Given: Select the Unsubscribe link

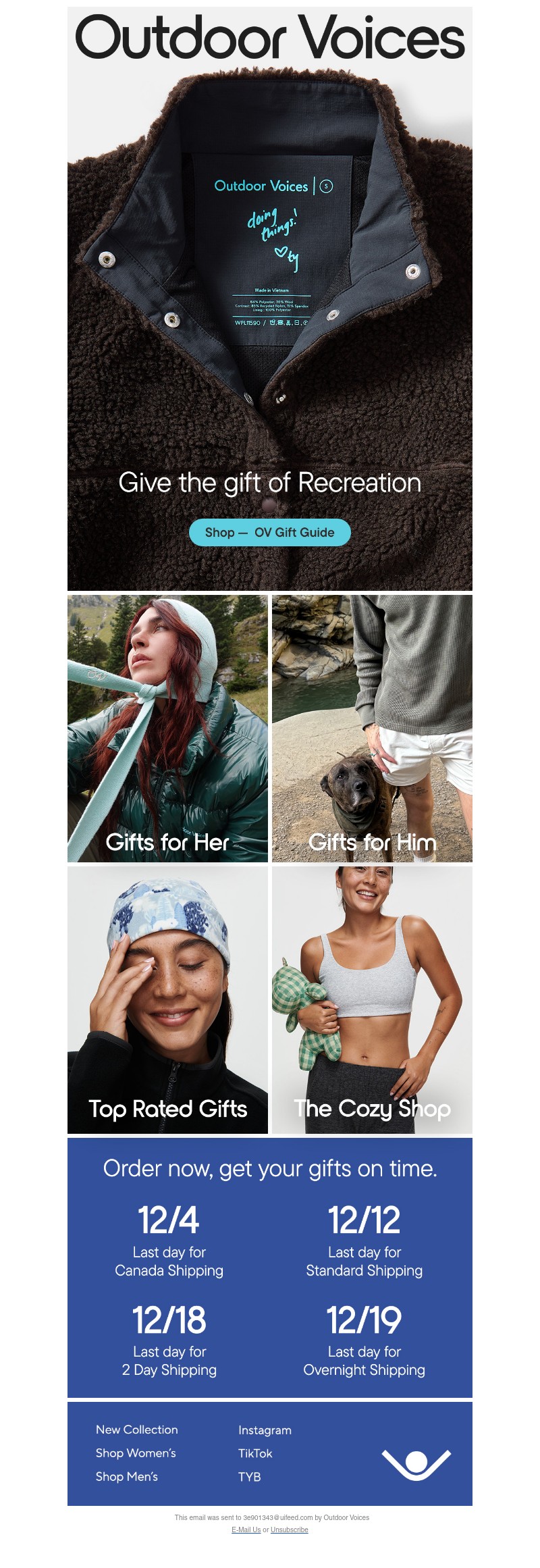Looking at the screenshot, I should pyautogui.click(x=290, y=1530).
